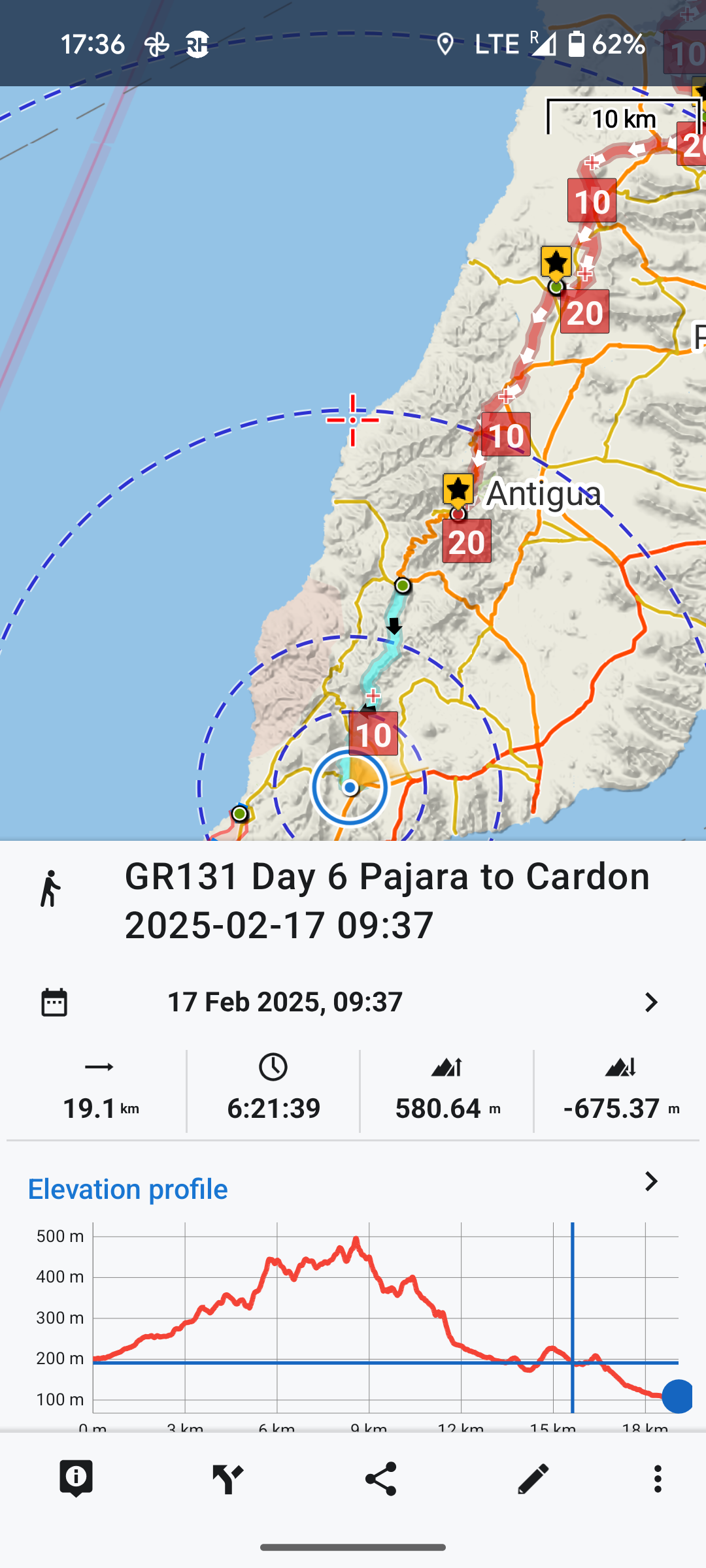Tap the star waypoint marker near Antigua

(458, 490)
